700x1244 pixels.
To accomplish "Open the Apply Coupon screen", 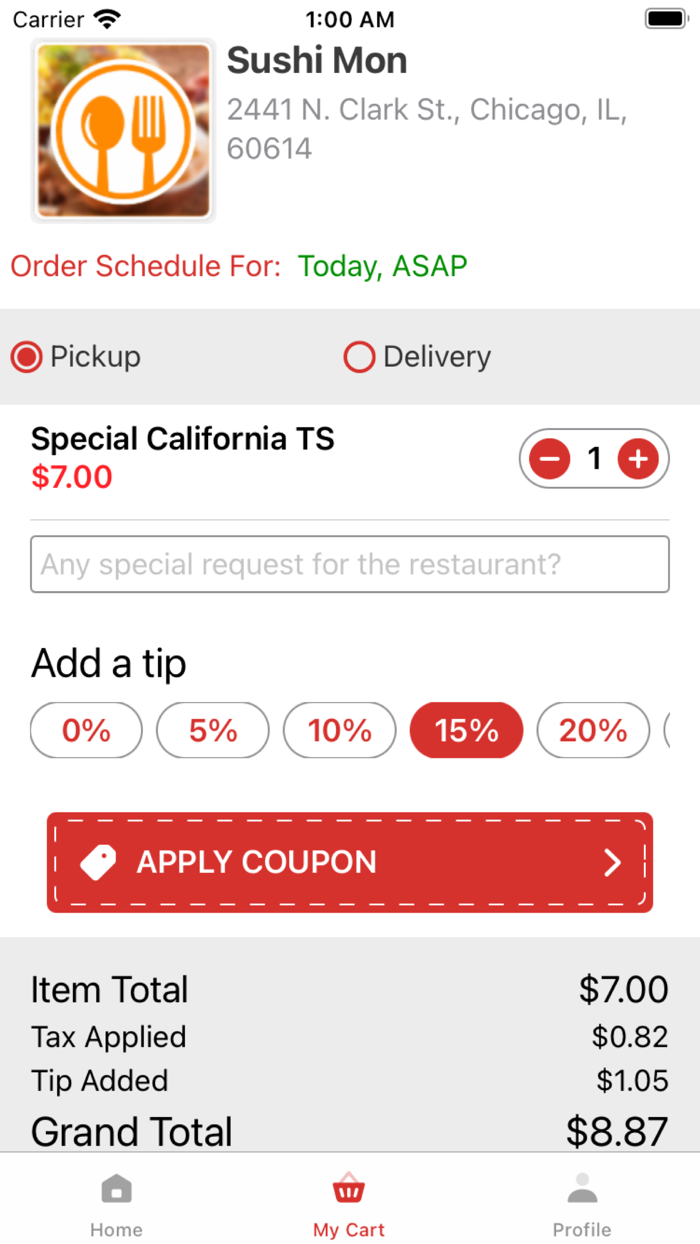I will point(349,862).
